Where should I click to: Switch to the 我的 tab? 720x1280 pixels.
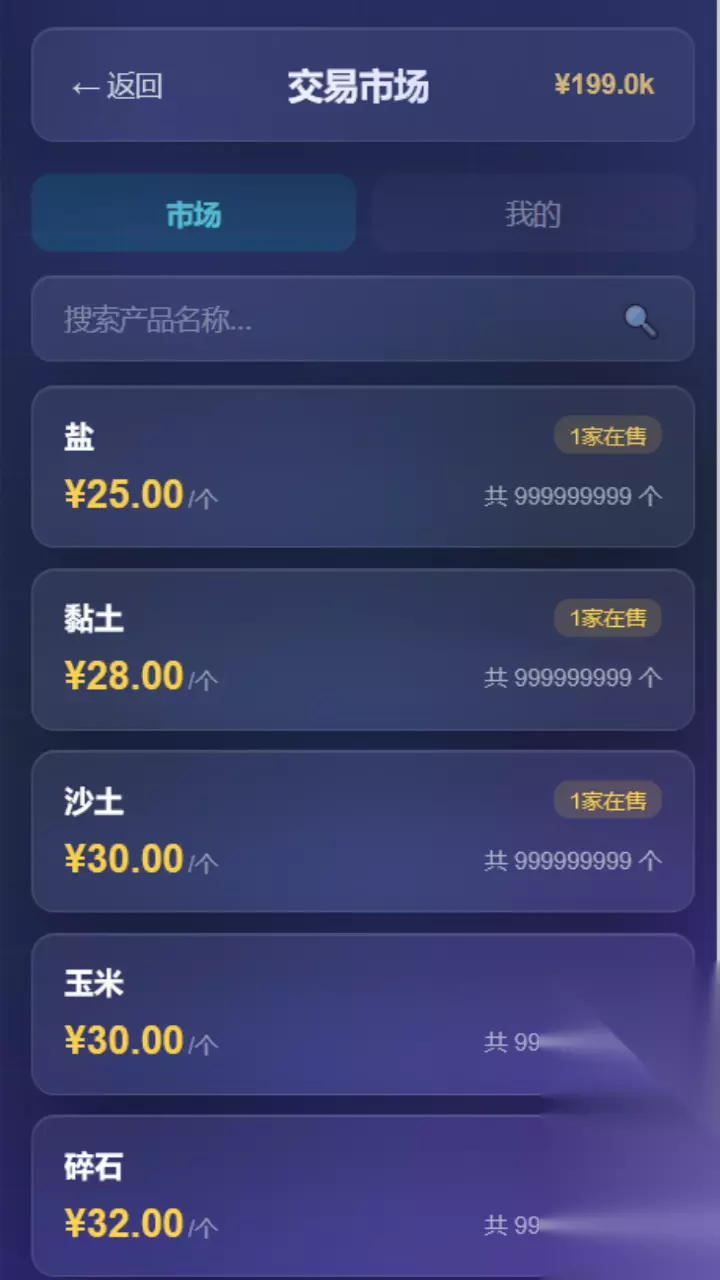(532, 213)
